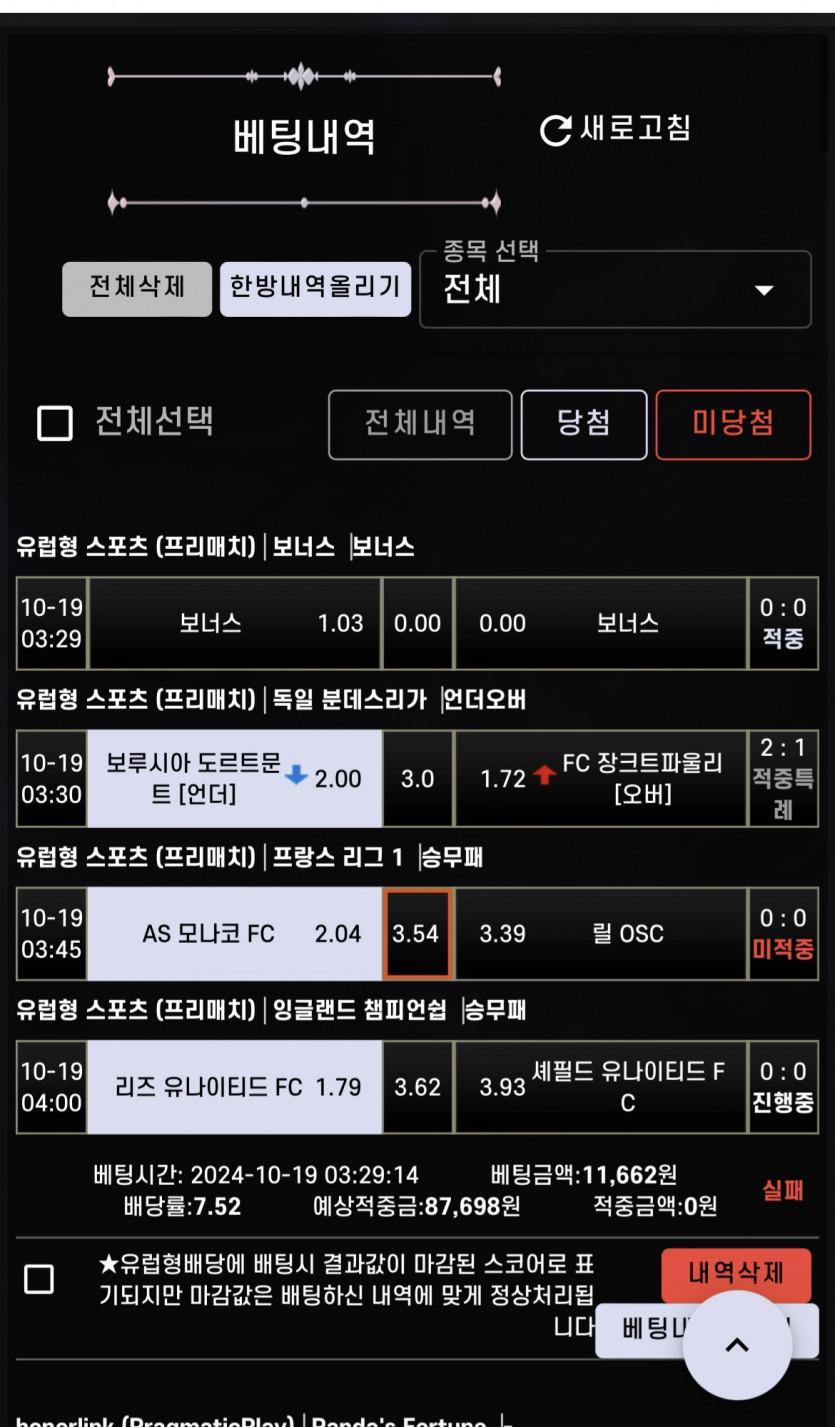This screenshot has width=835, height=1427.
Task: Open the 종목 선택 dropdown
Action: pyautogui.click(x=615, y=290)
